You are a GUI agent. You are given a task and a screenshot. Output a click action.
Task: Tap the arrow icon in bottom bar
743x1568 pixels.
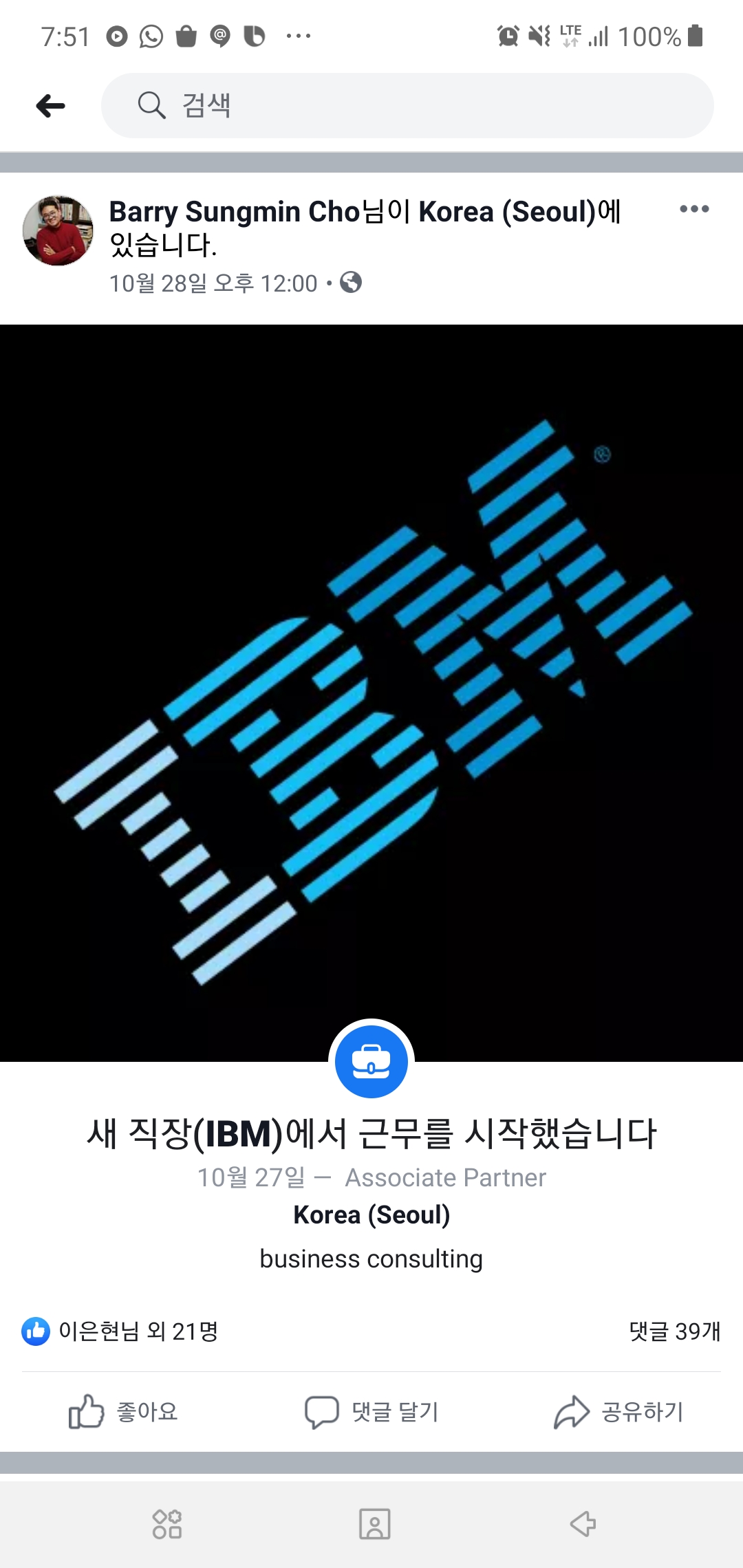point(583,1524)
